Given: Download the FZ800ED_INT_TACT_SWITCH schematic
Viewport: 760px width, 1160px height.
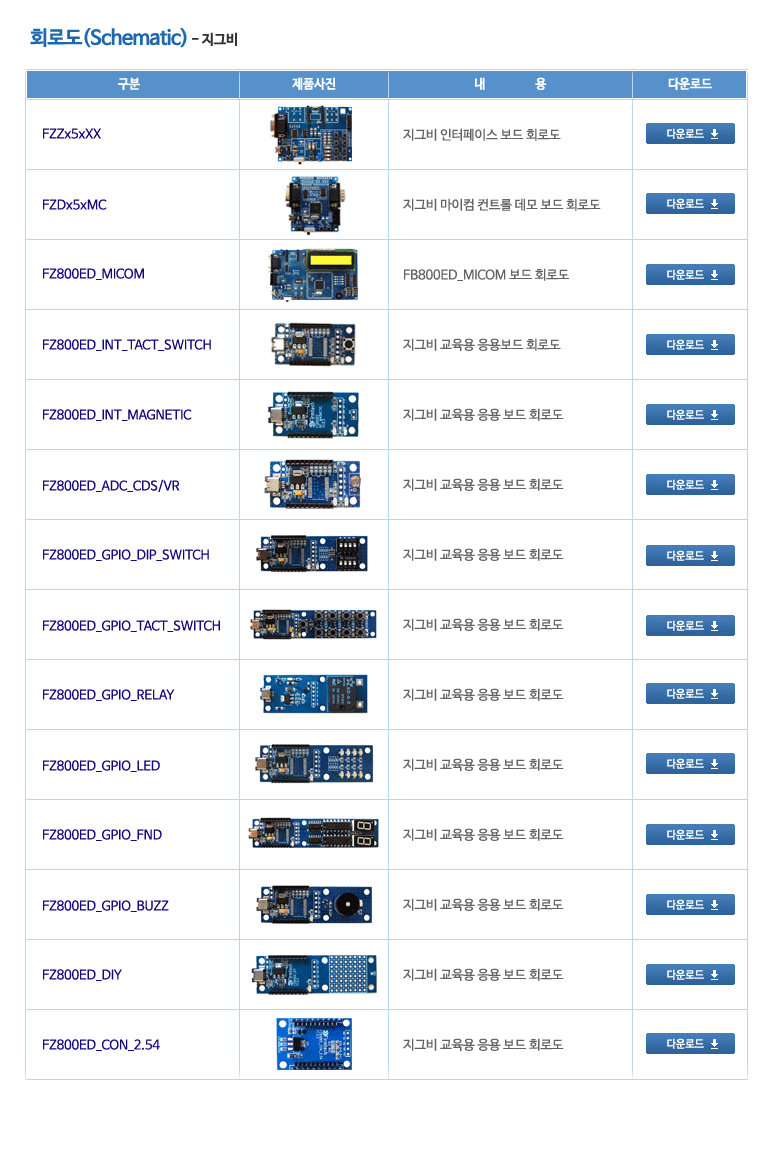Looking at the screenshot, I should coord(690,345).
